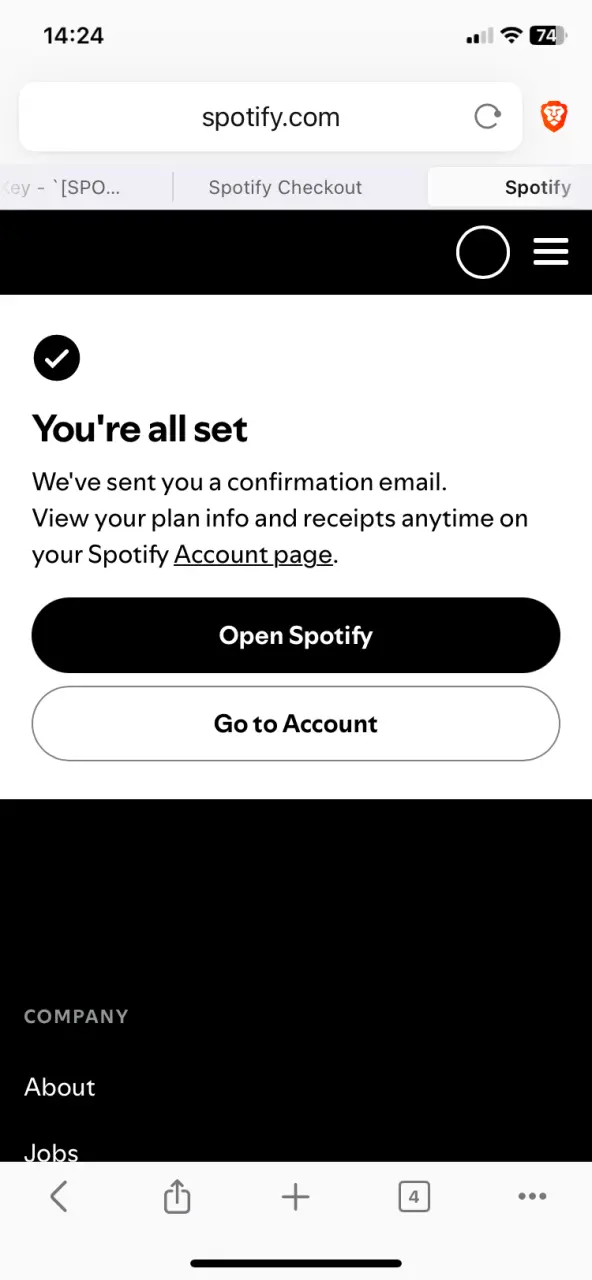Open the Brave Shields lion icon
The image size is (592, 1280).
[x=554, y=116]
